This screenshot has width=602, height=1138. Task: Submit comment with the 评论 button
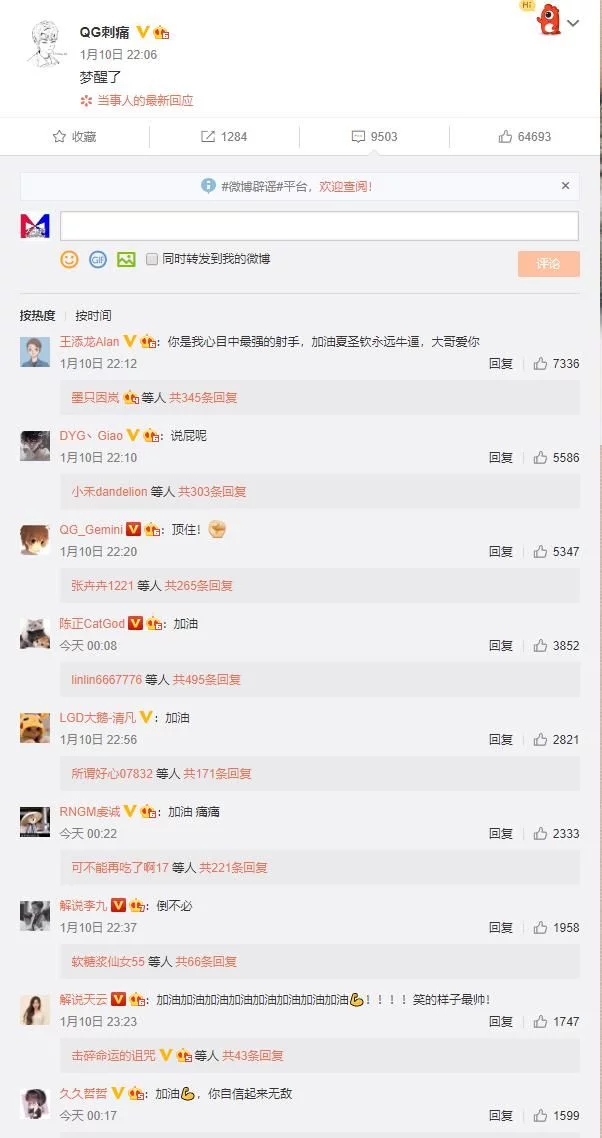click(x=548, y=263)
